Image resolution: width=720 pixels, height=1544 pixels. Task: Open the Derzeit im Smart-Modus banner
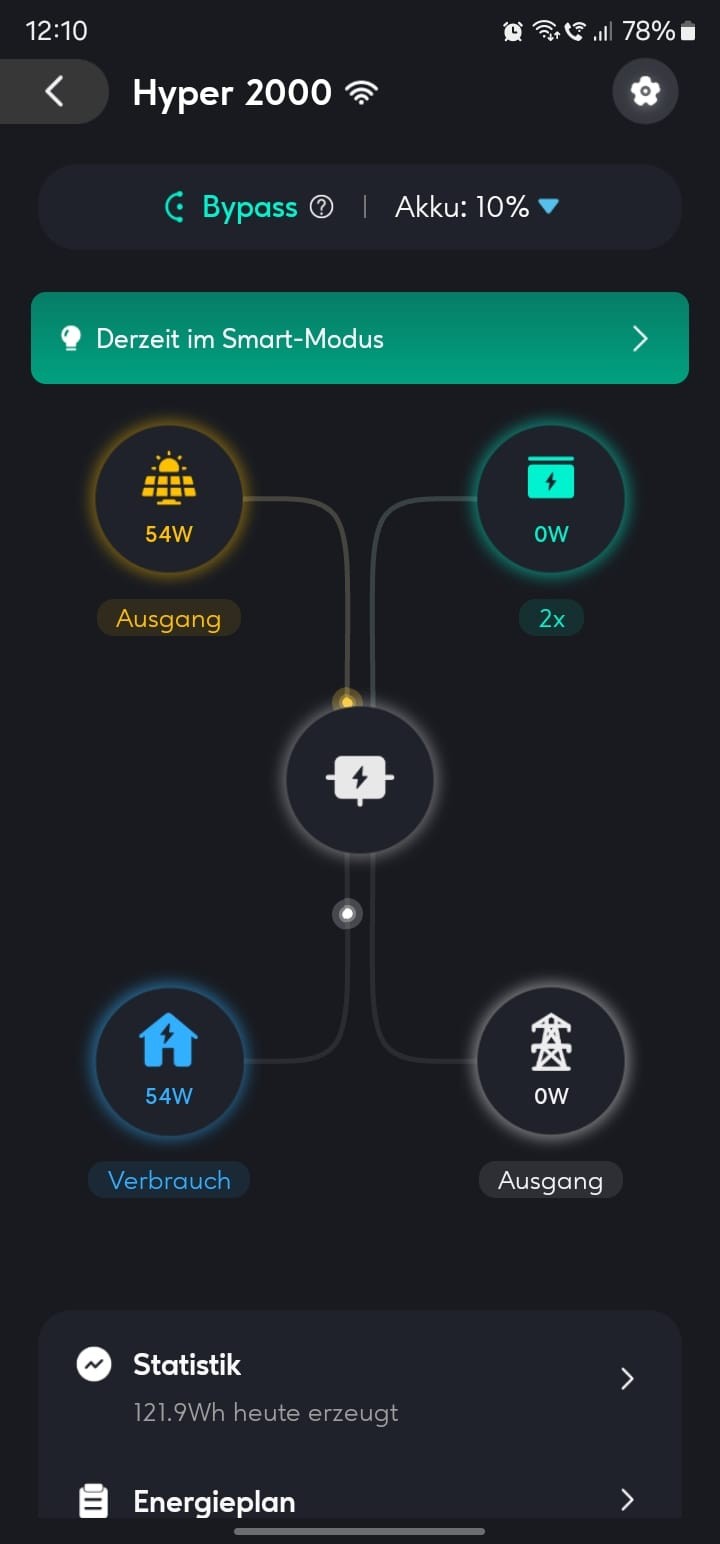tap(360, 338)
